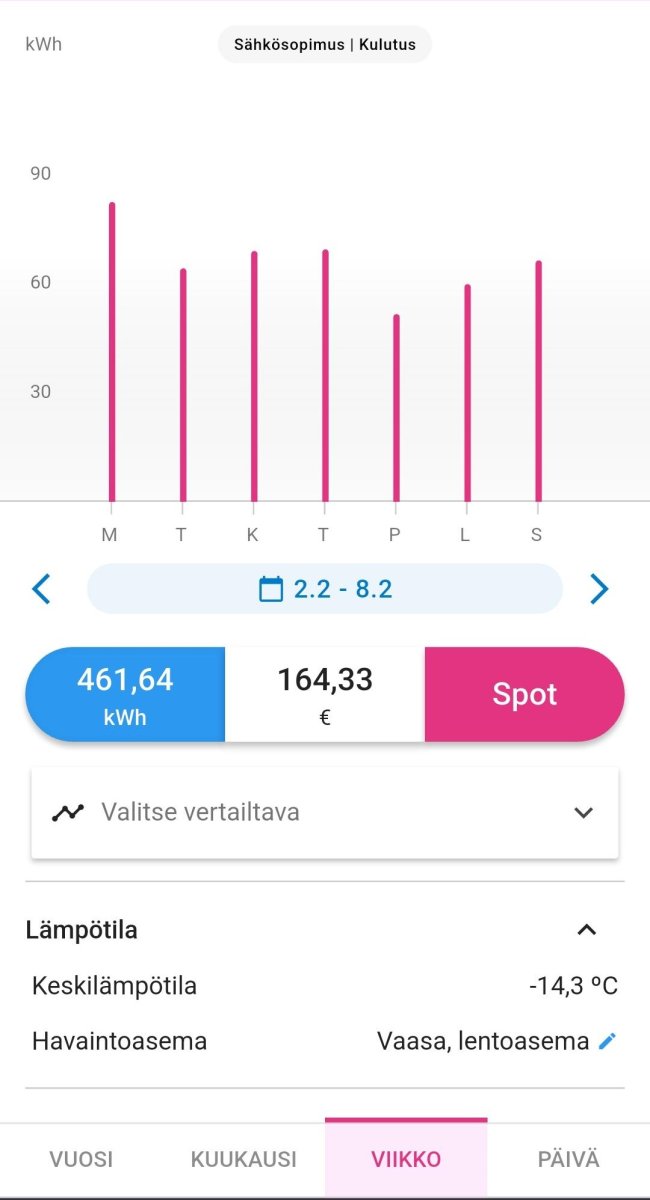This screenshot has width=650, height=1200.
Task: Select the Viikko tab
Action: click(406, 1160)
